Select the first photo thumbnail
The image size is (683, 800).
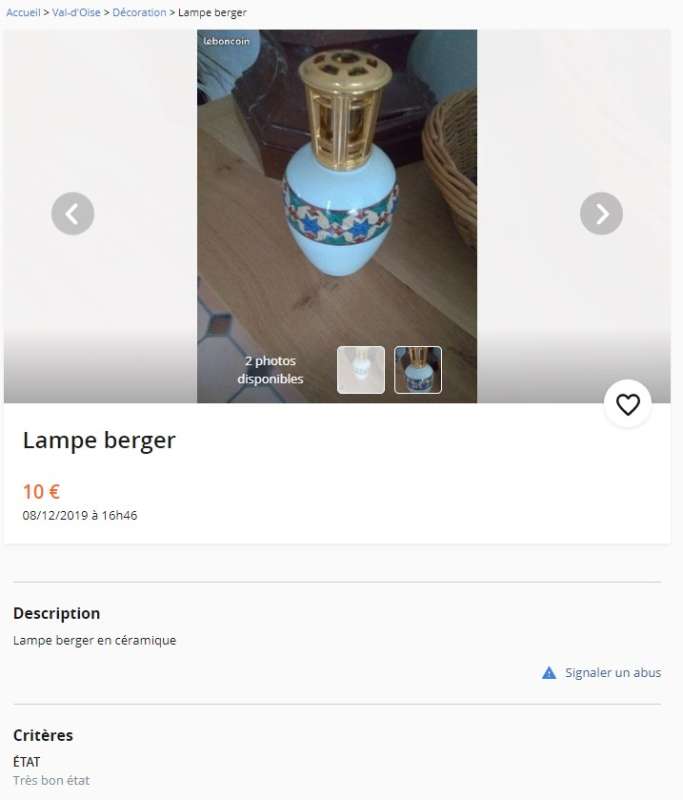click(x=361, y=370)
